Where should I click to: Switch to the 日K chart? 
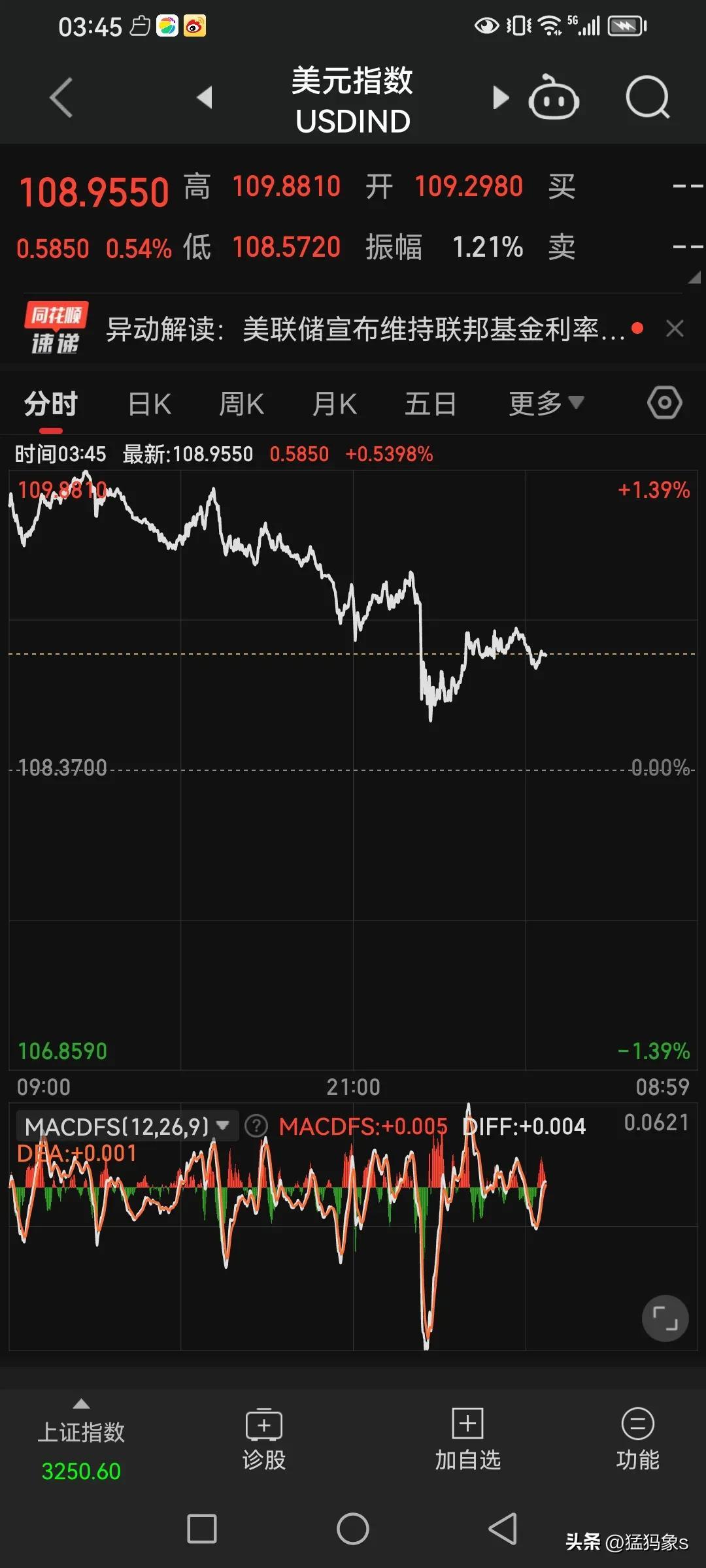click(150, 404)
